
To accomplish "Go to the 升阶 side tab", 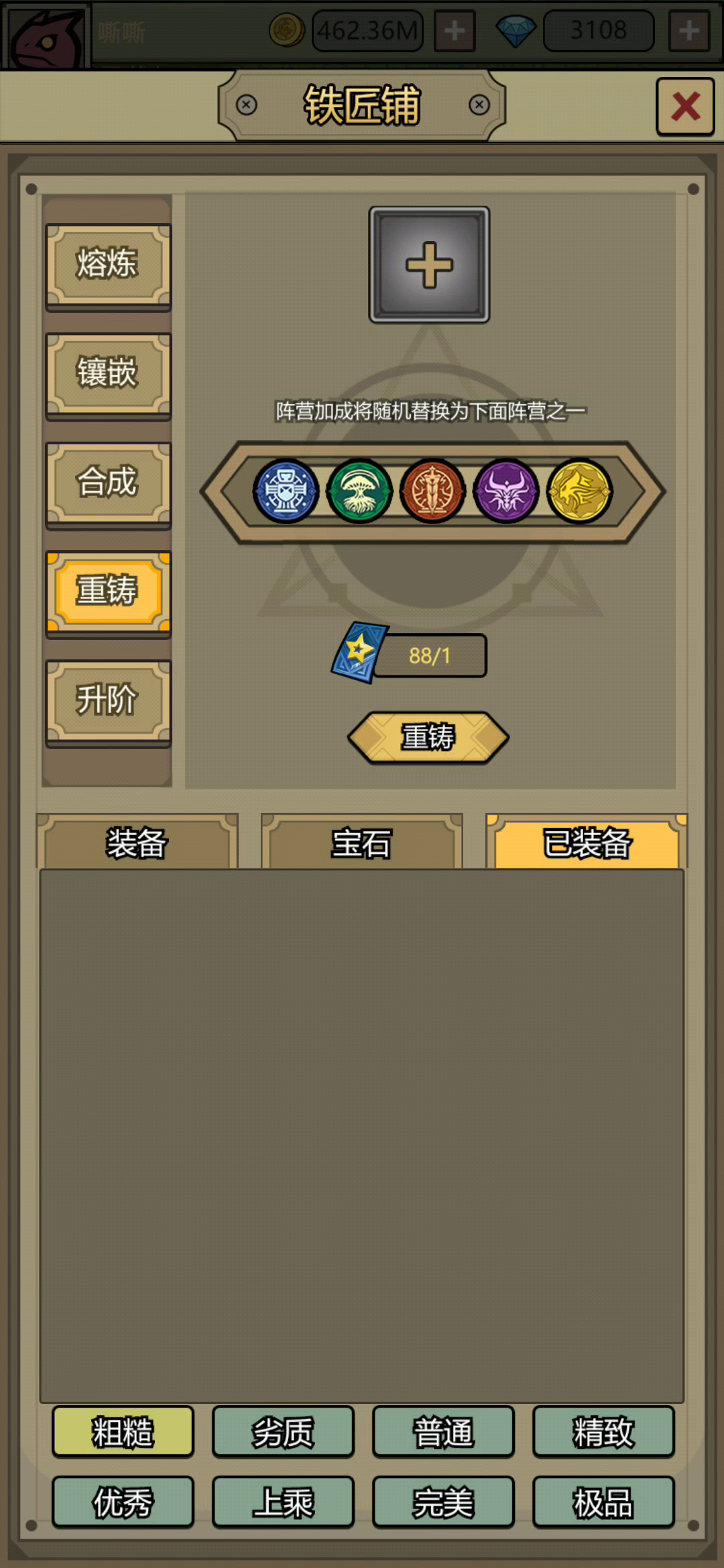I will (x=108, y=703).
